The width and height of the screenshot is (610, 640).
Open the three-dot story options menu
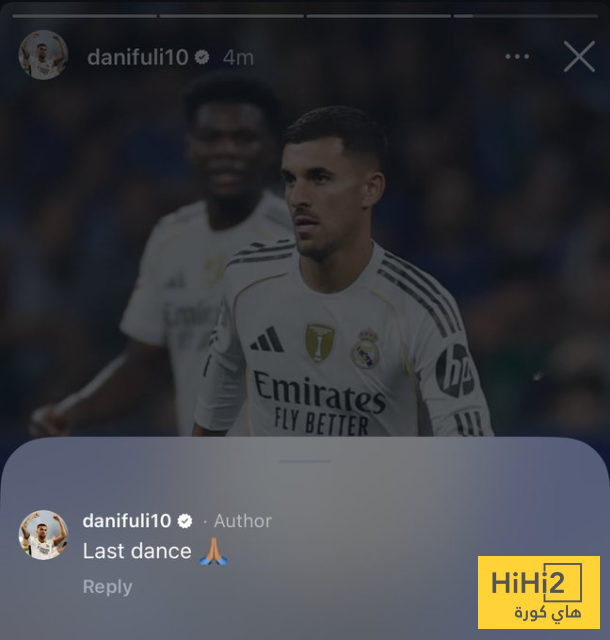(x=517, y=57)
